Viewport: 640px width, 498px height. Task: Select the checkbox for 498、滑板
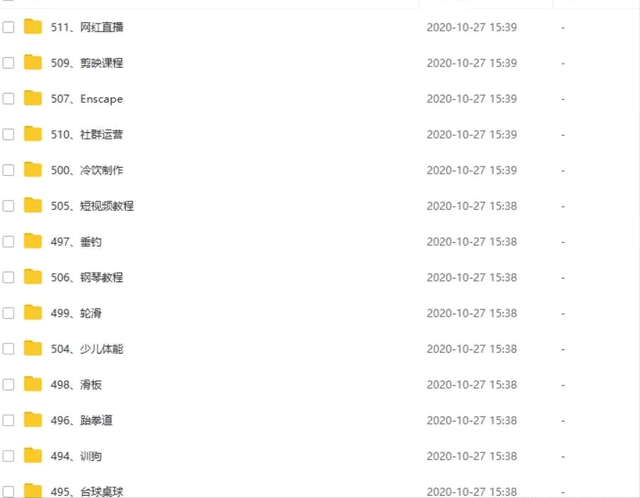(9, 385)
